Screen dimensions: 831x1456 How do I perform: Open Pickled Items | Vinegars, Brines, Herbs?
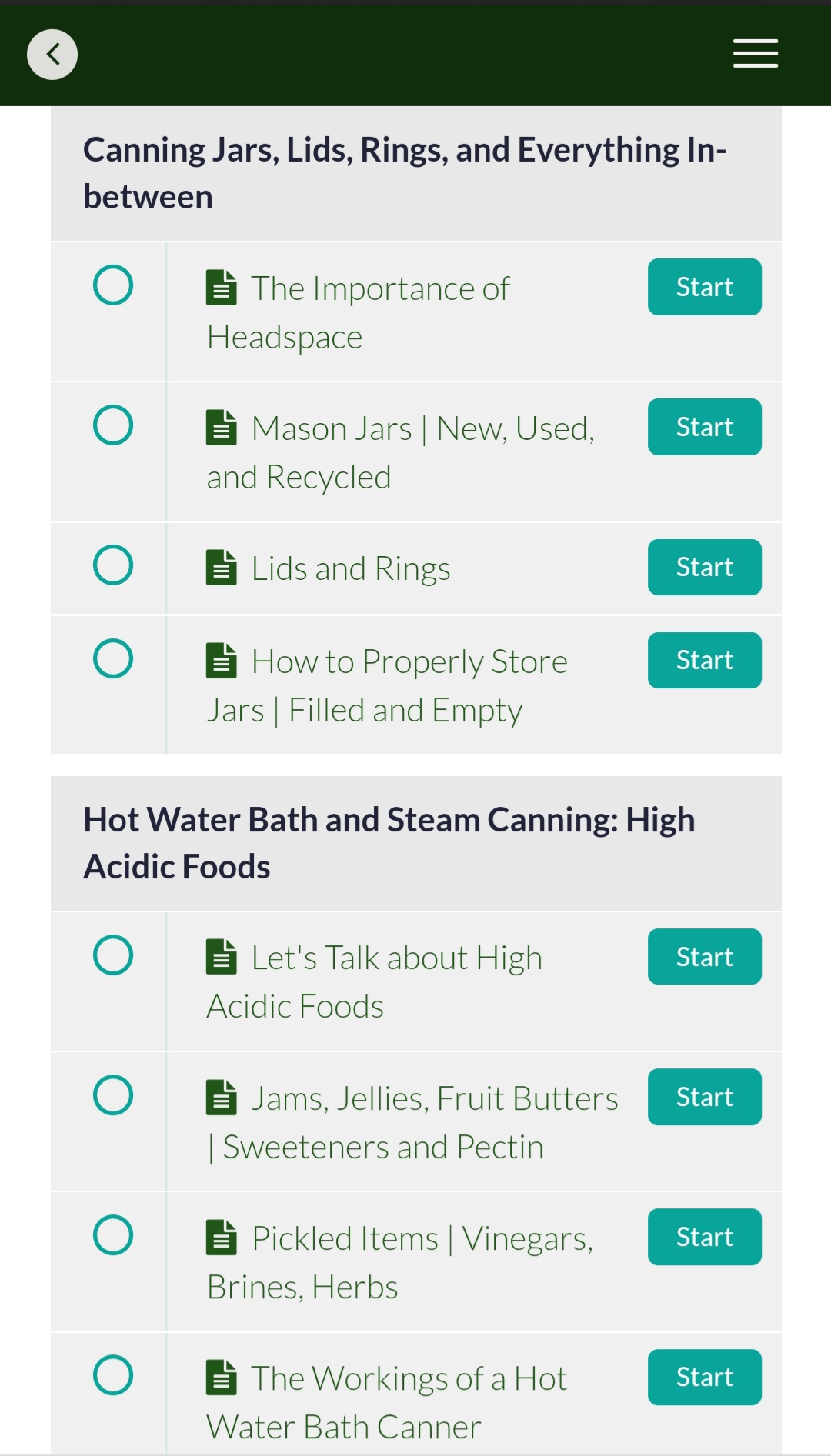pos(400,1262)
